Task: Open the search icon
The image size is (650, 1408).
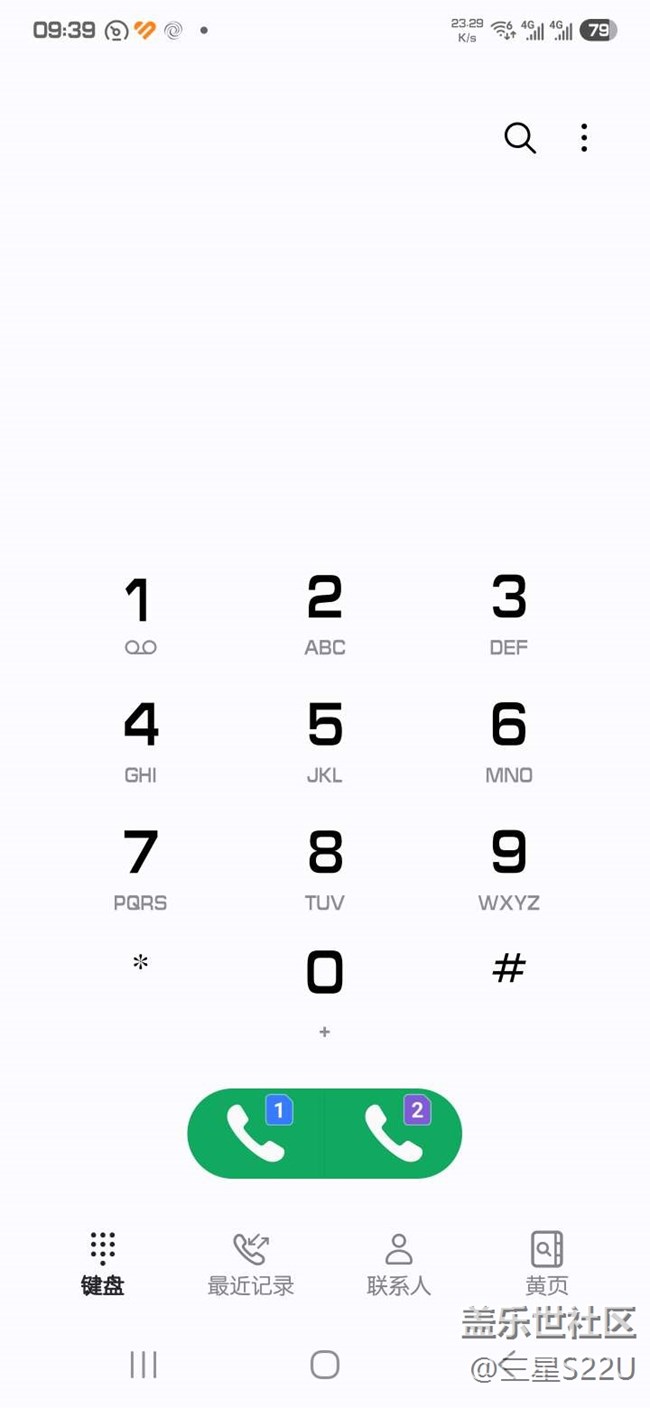Action: point(520,138)
